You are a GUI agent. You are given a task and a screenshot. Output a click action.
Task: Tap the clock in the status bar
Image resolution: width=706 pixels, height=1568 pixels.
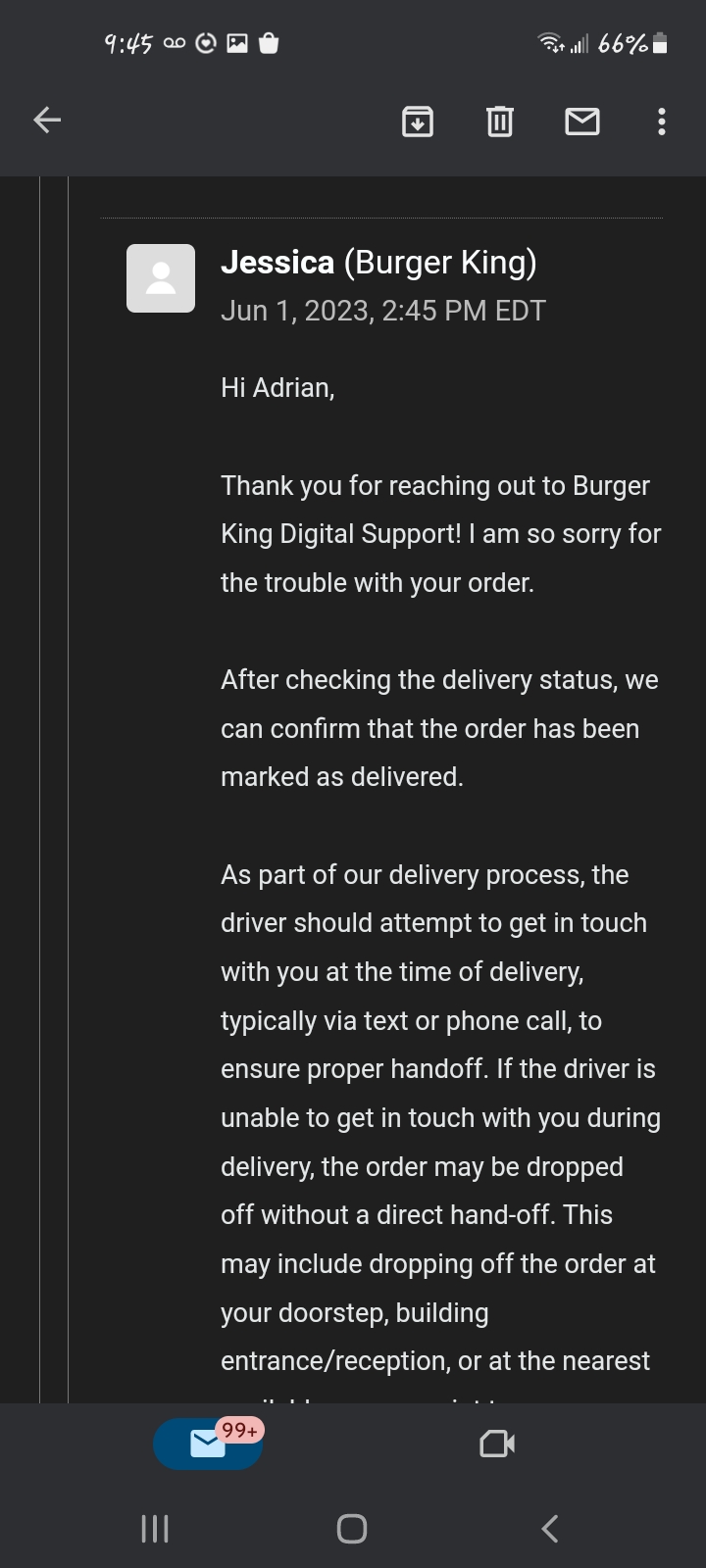pyautogui.click(x=128, y=43)
